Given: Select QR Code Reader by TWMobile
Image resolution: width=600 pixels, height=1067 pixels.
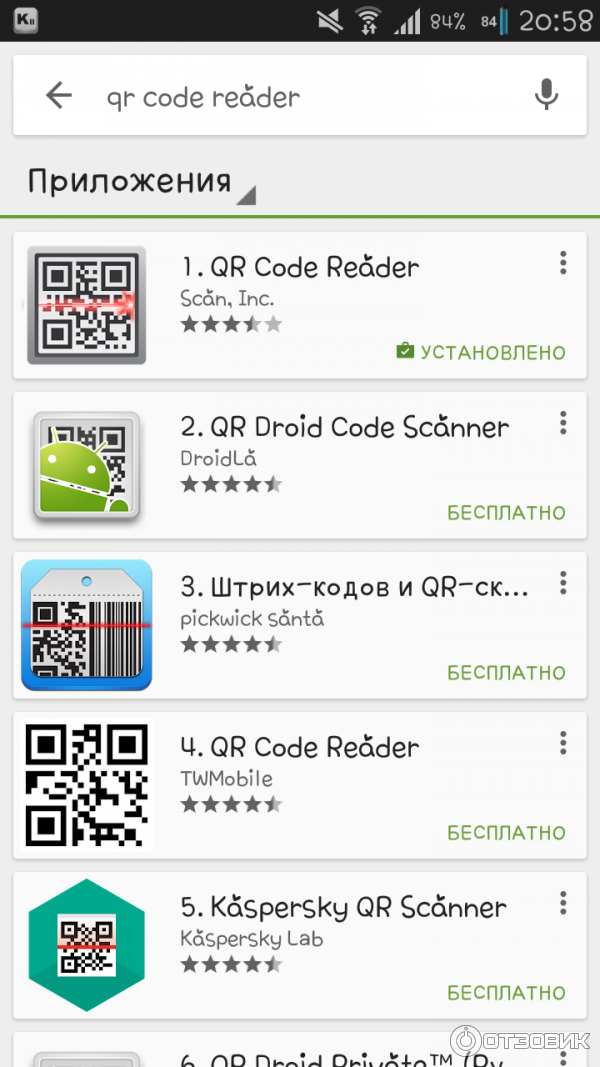Looking at the screenshot, I should click(300, 747).
